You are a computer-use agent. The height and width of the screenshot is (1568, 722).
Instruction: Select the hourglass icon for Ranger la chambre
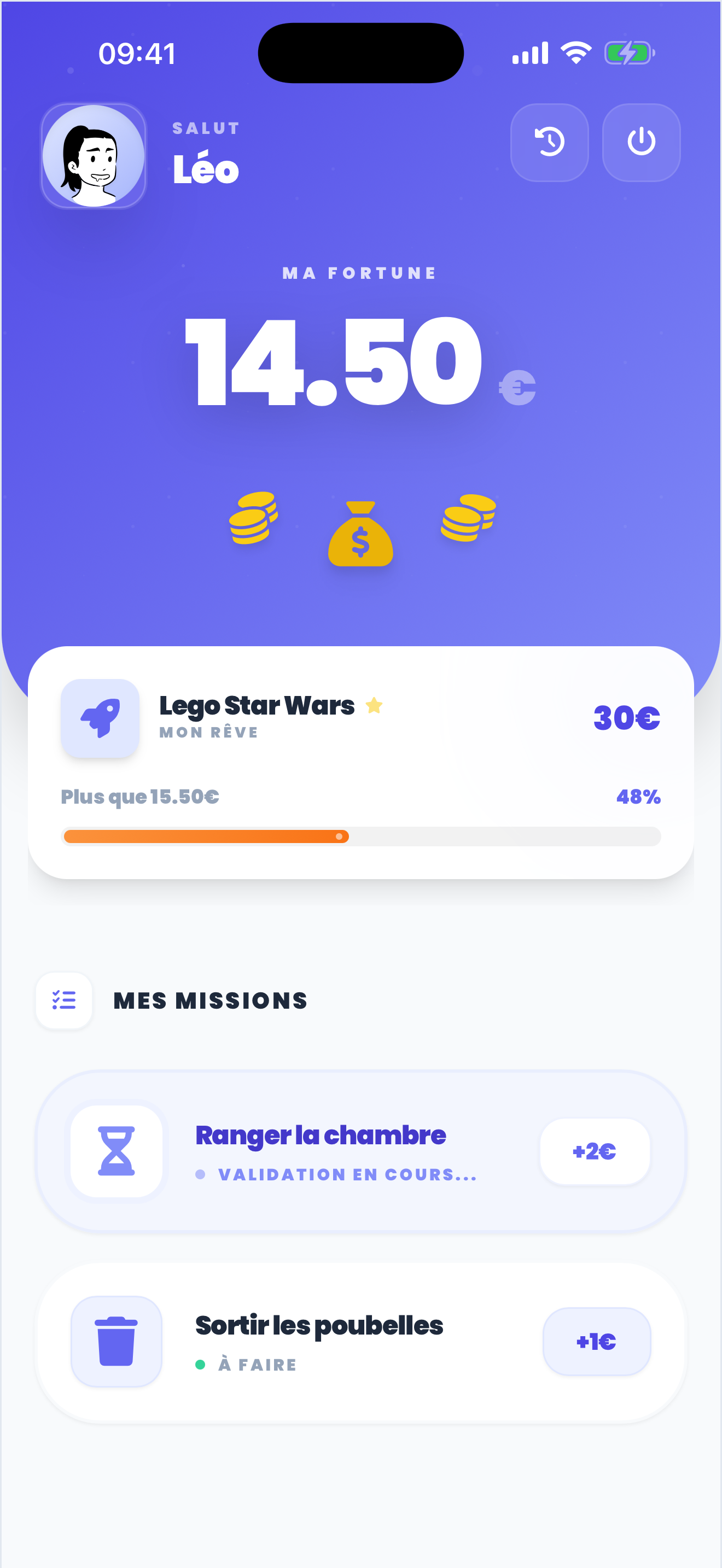point(118,1152)
